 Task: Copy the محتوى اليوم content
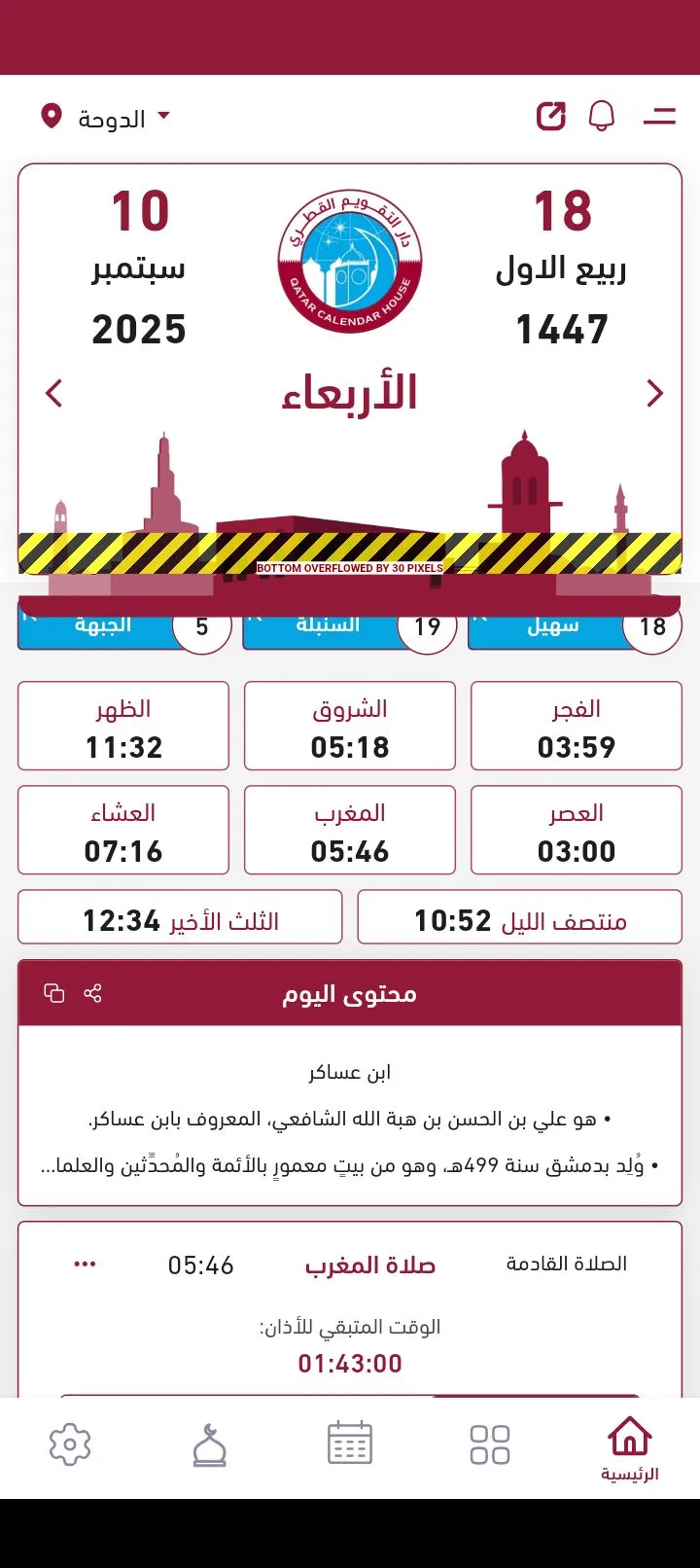point(54,993)
